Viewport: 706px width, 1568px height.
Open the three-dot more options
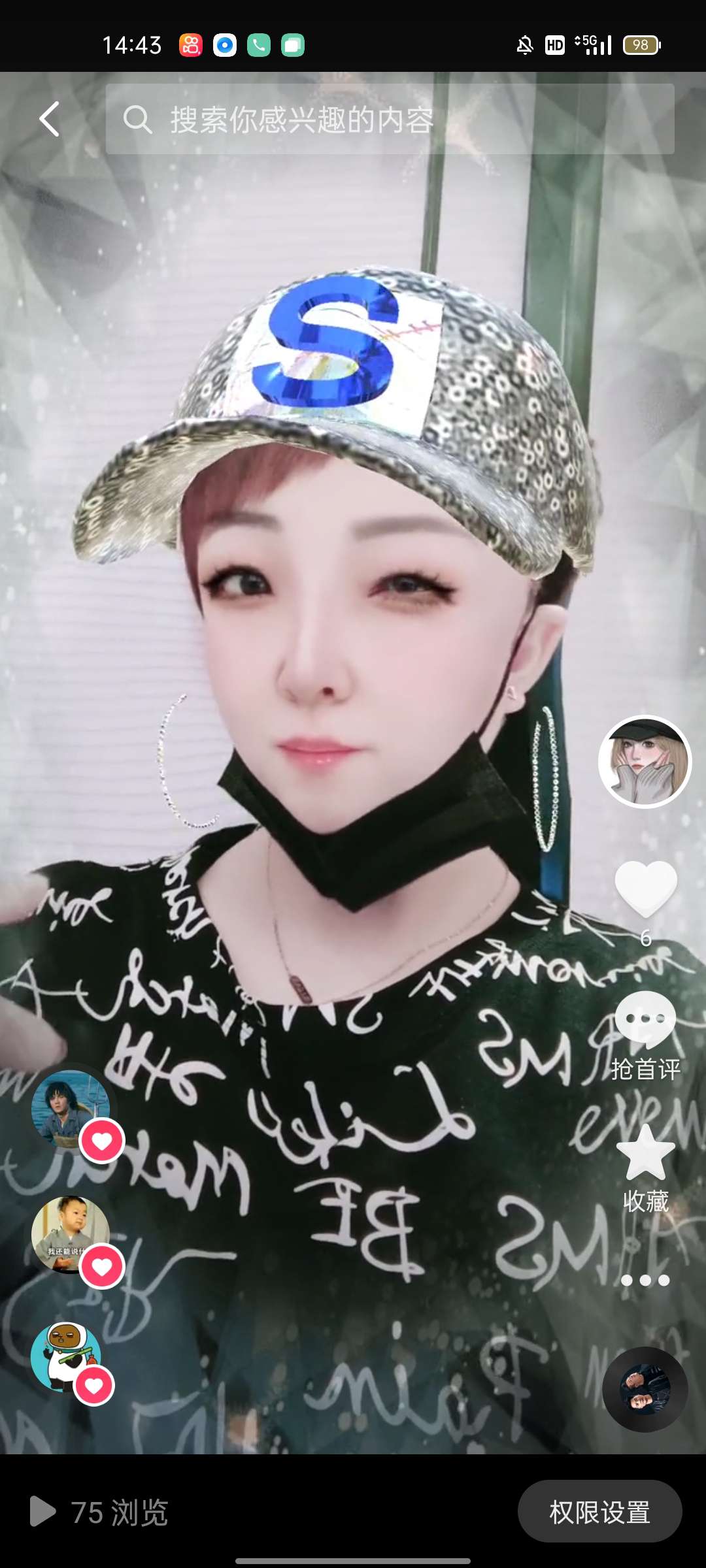tap(646, 1280)
